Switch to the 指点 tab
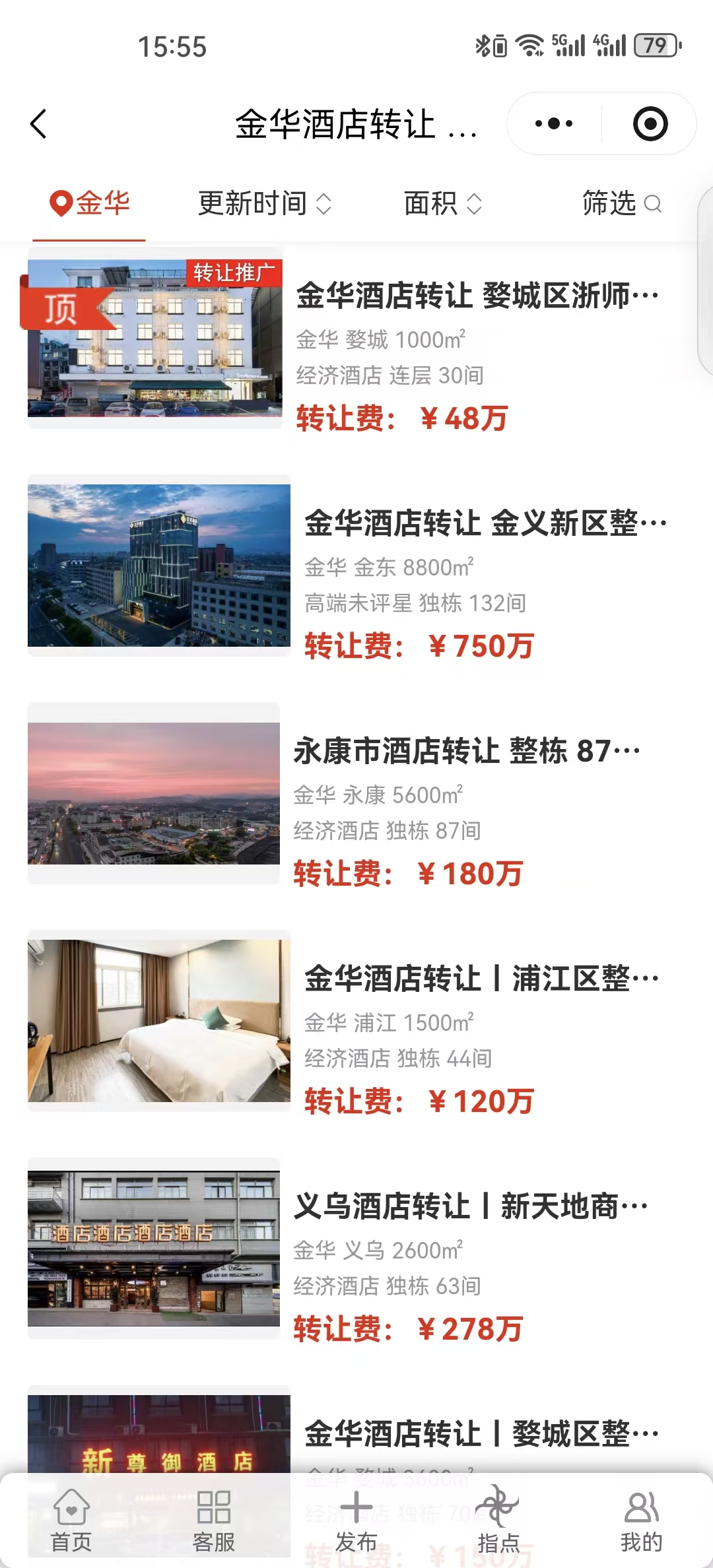Viewport: 713px width, 1568px height. pyautogui.click(x=499, y=1520)
